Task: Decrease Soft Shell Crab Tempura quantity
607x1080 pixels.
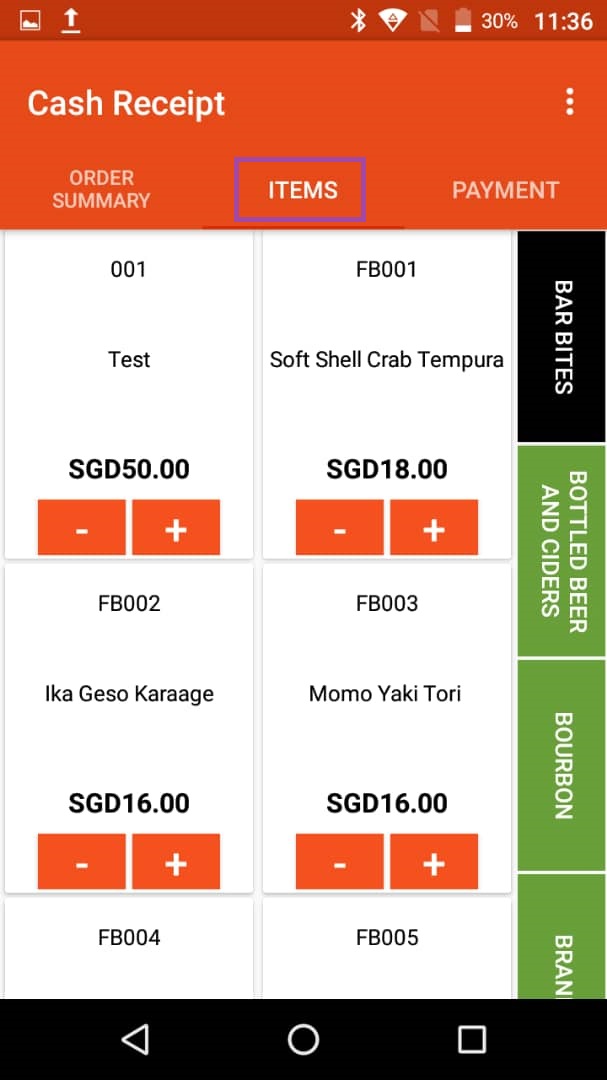Action: [340, 528]
